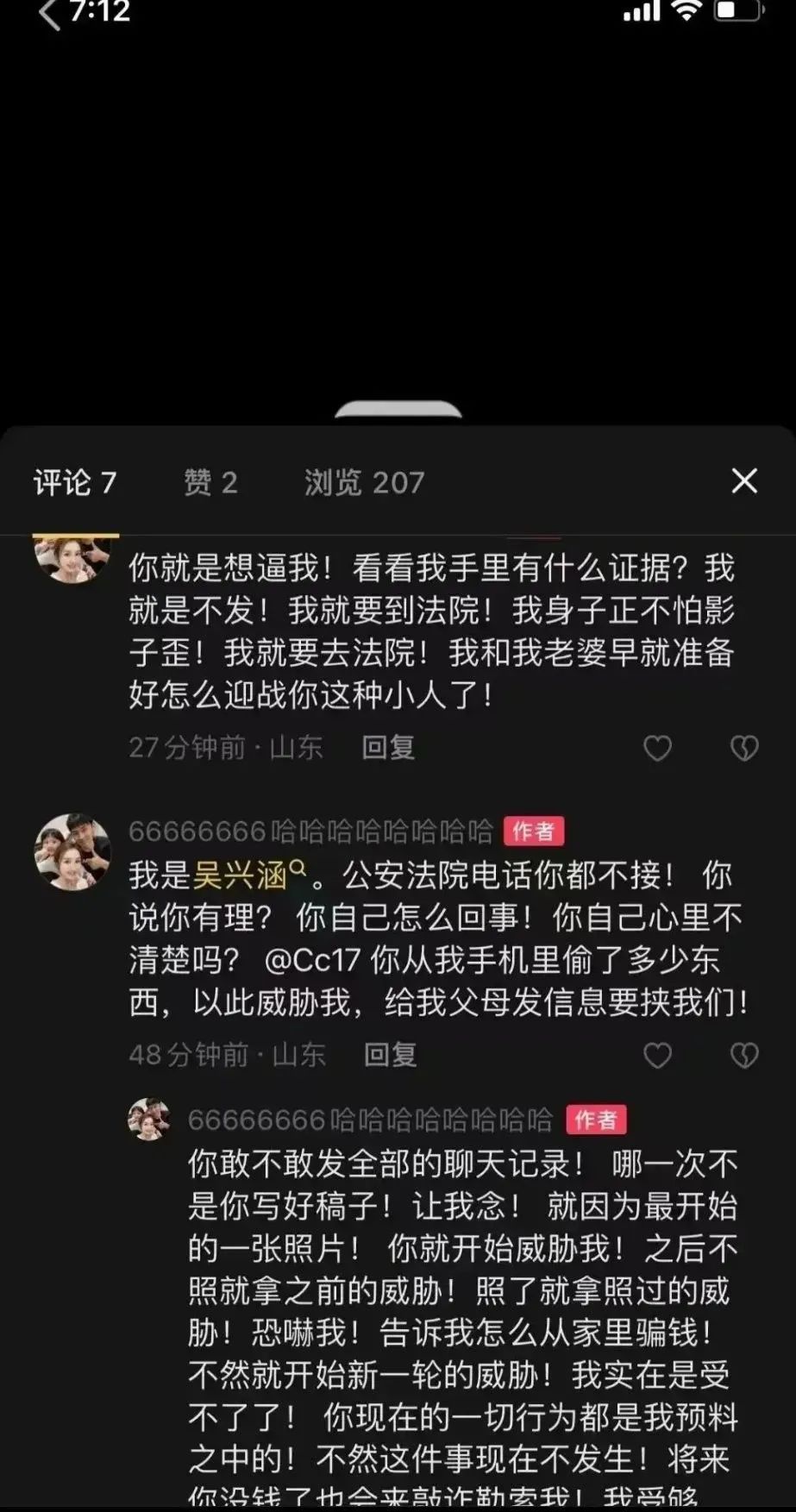Go back using the top-left arrow
This screenshot has width=796, height=1512.
pos(49,14)
